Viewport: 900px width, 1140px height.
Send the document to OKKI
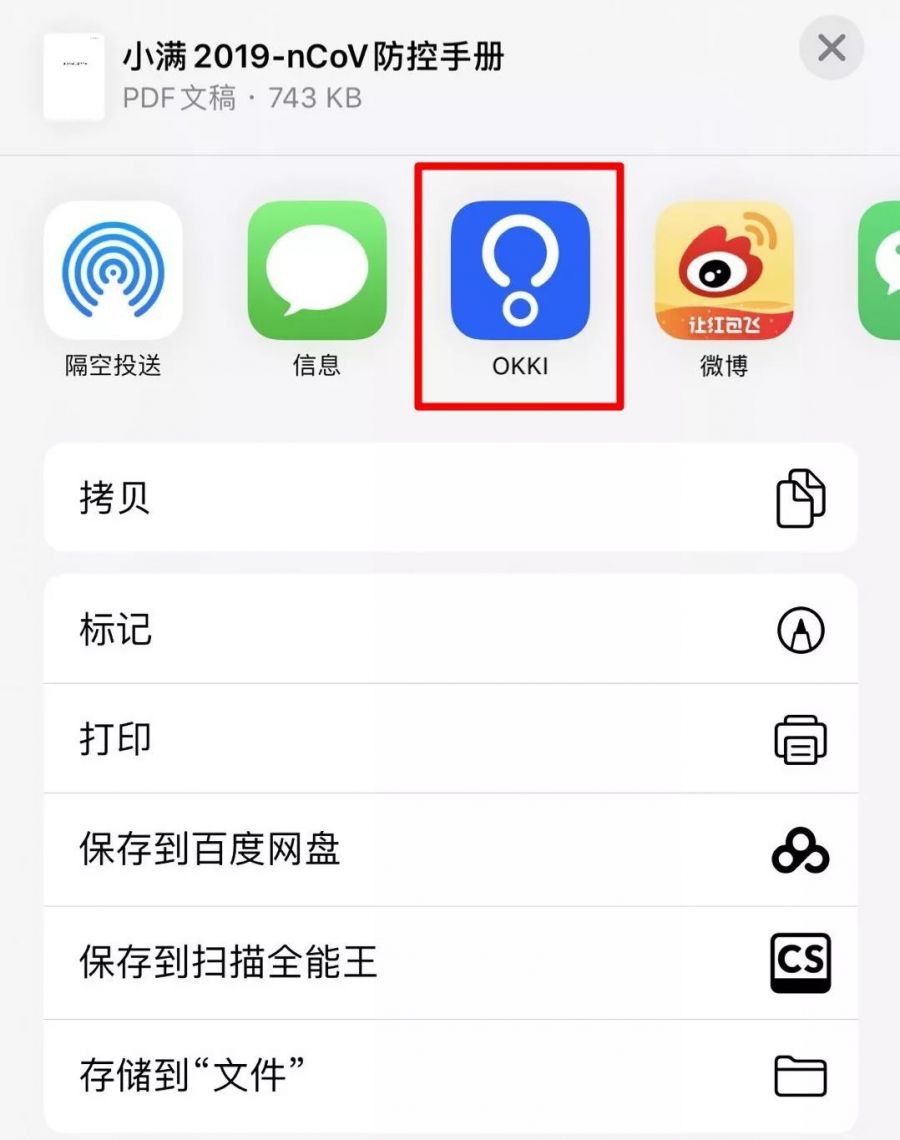[520, 271]
